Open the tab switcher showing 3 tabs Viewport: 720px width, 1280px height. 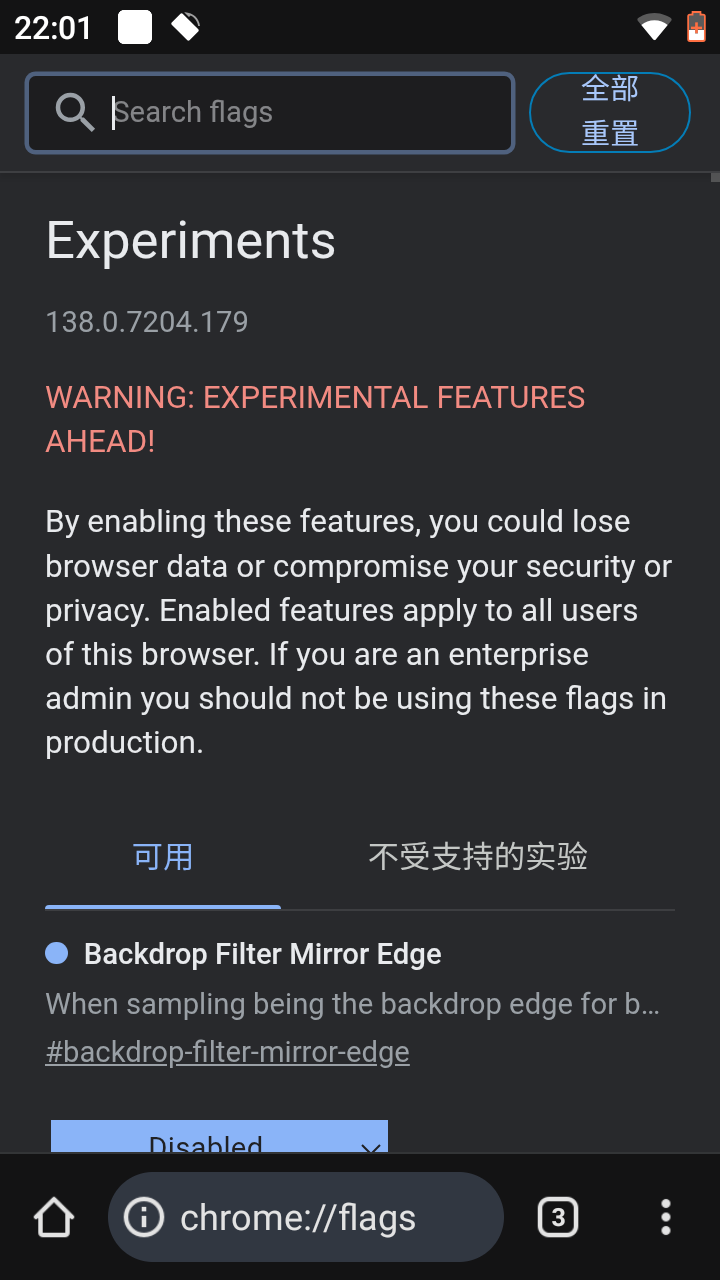(x=558, y=1217)
